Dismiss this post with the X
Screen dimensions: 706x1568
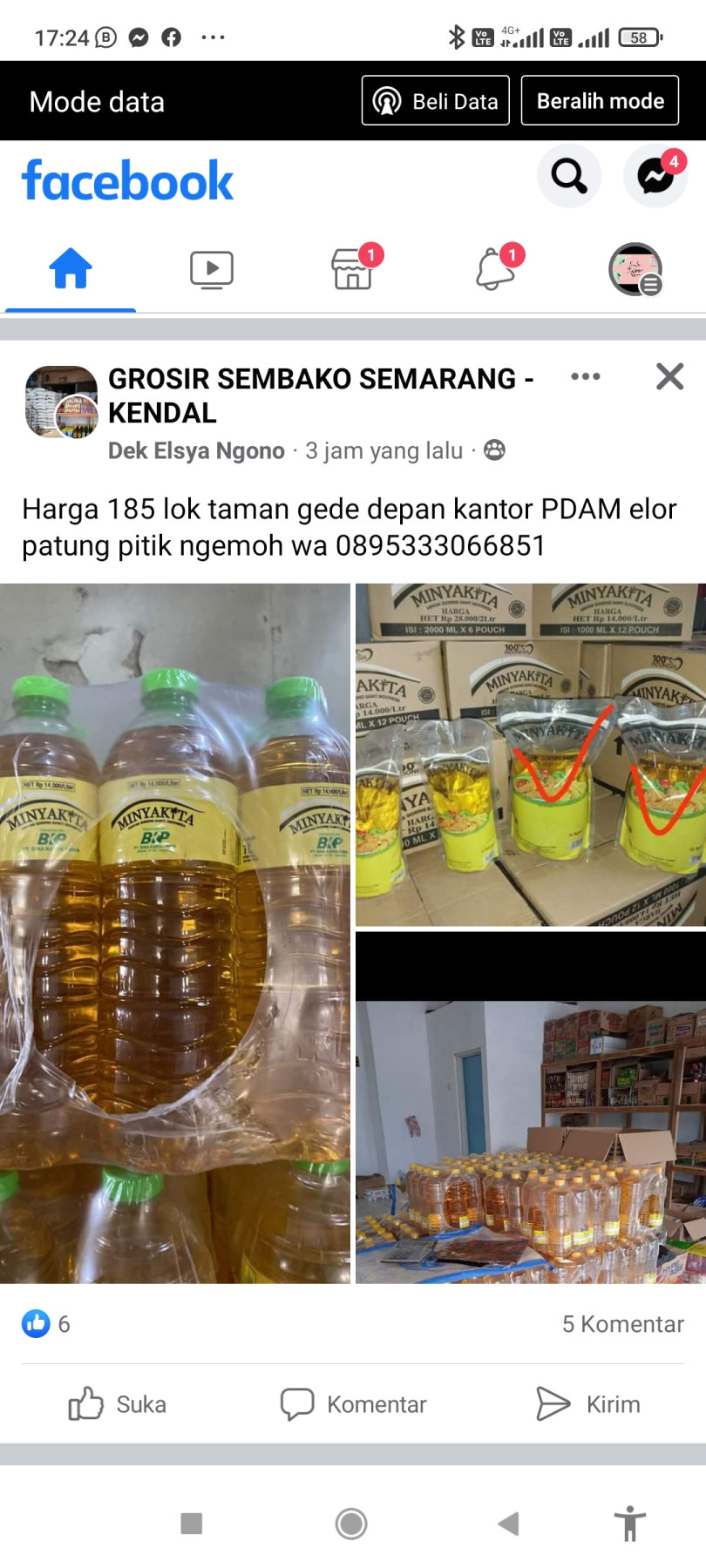click(669, 376)
